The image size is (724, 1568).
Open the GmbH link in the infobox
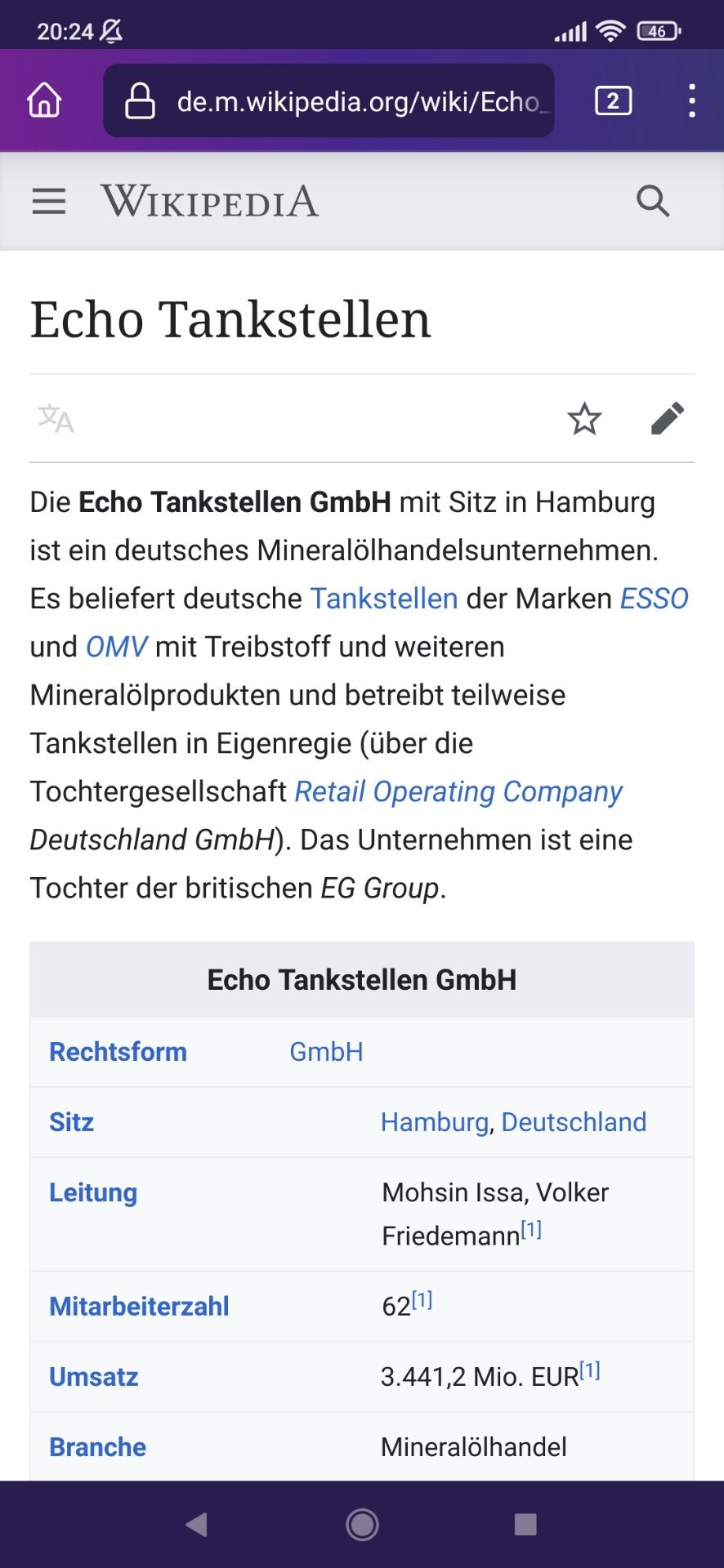coord(326,1052)
